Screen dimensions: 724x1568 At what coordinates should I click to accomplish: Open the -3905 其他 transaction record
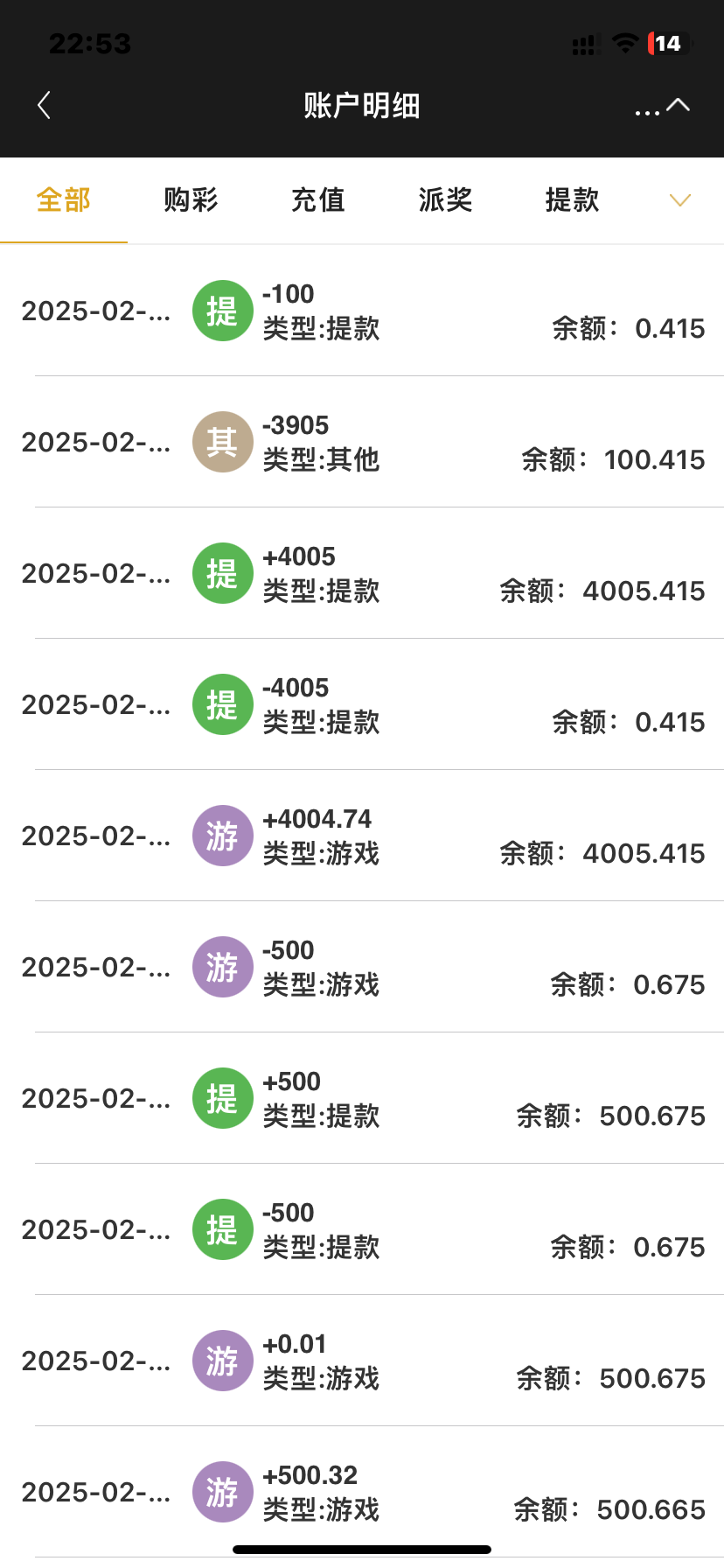[x=362, y=443]
